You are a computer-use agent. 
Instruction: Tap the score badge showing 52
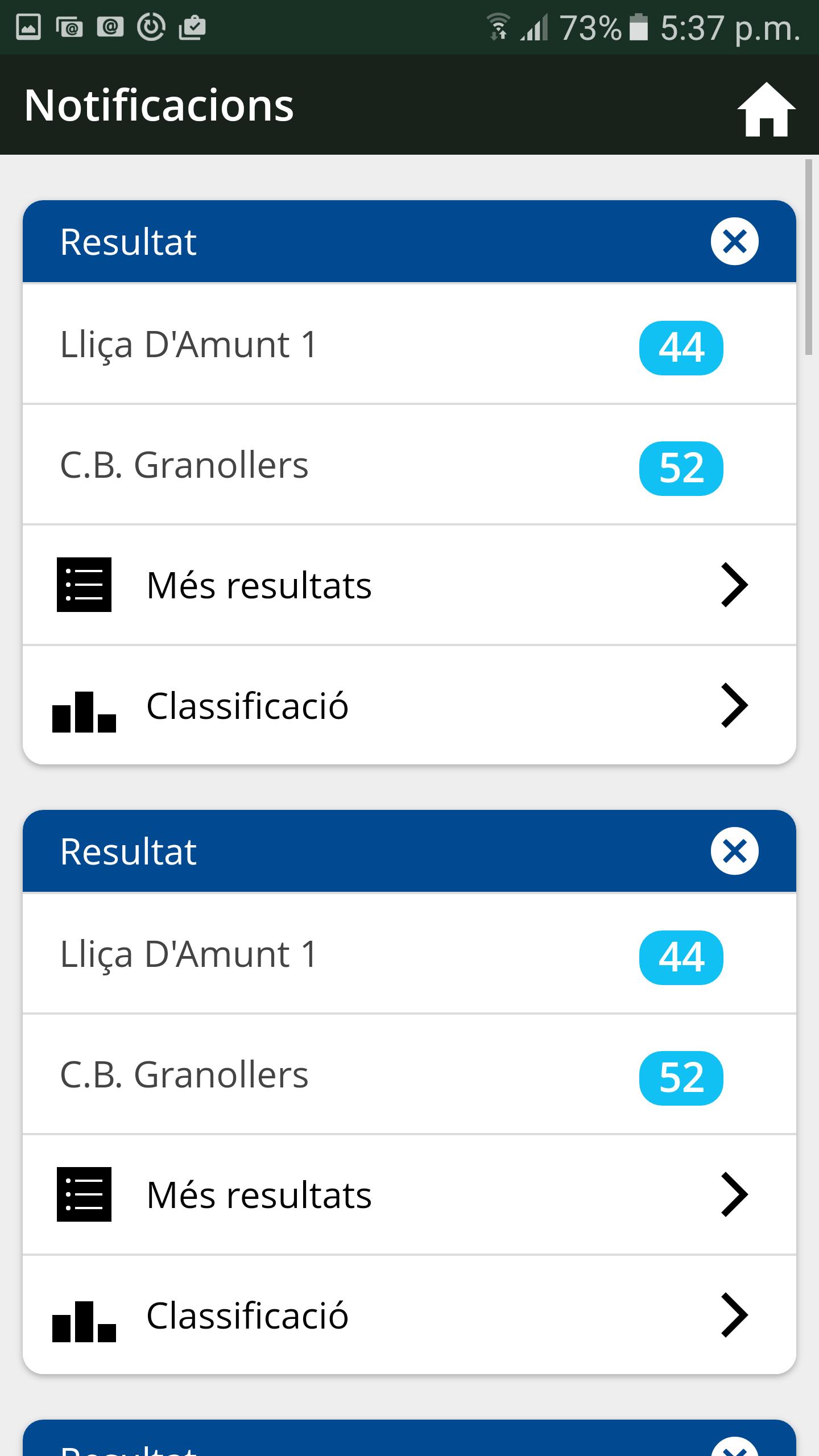pyautogui.click(x=680, y=468)
